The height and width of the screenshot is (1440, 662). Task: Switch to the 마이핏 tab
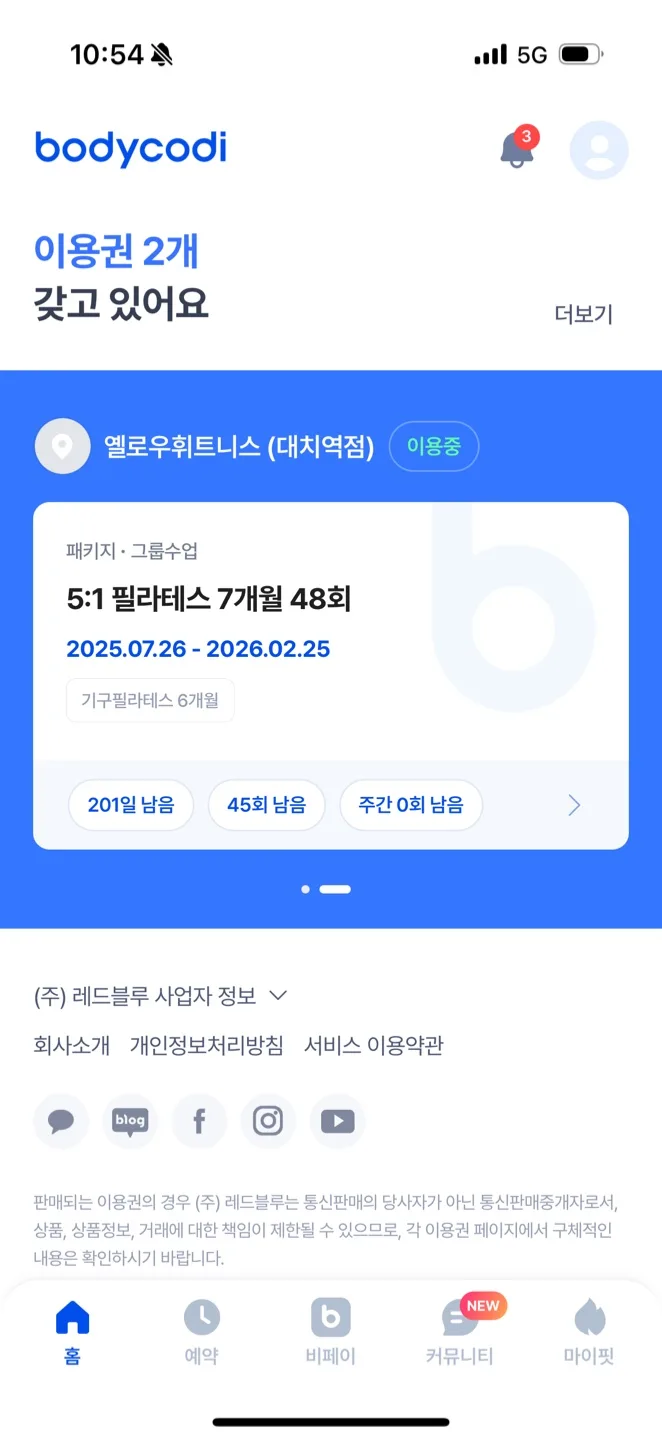pyautogui.click(x=589, y=1333)
